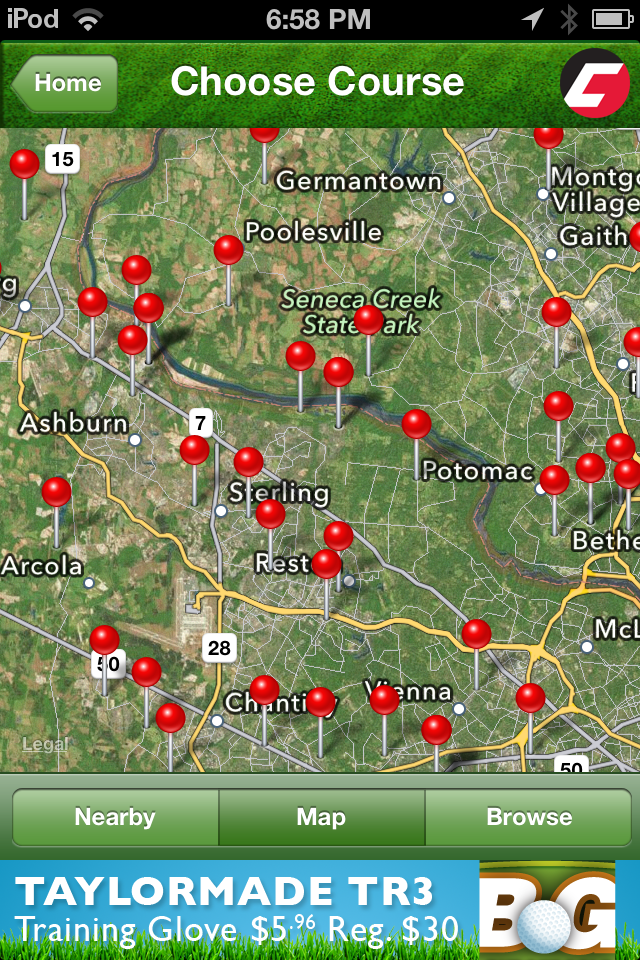640x960 pixels.
Task: Tap the pin on Seneca Creek State Park
Action: click(368, 321)
